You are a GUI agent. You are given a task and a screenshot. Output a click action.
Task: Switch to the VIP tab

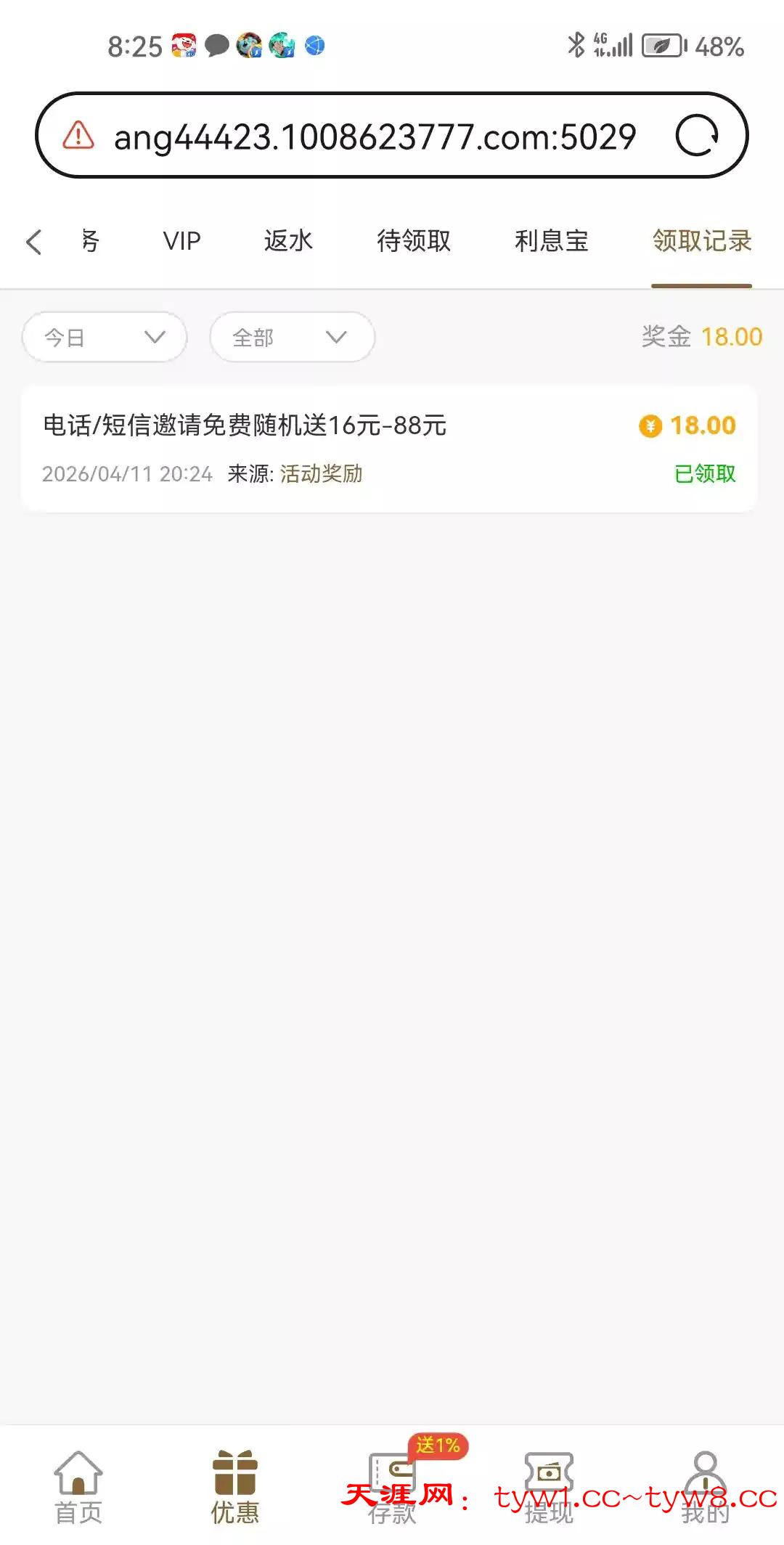(x=181, y=241)
